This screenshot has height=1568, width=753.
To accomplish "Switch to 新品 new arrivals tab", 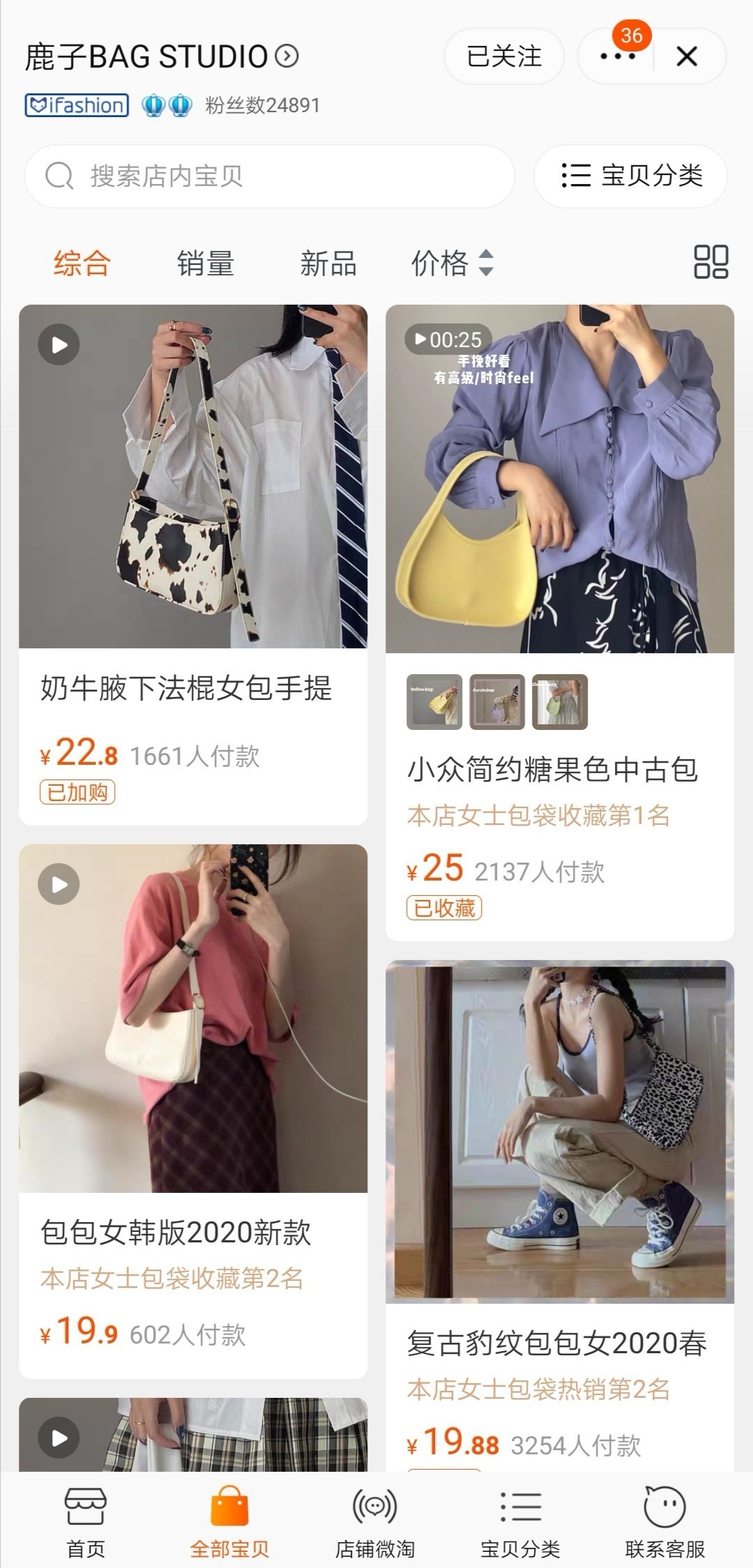I will pos(328,265).
